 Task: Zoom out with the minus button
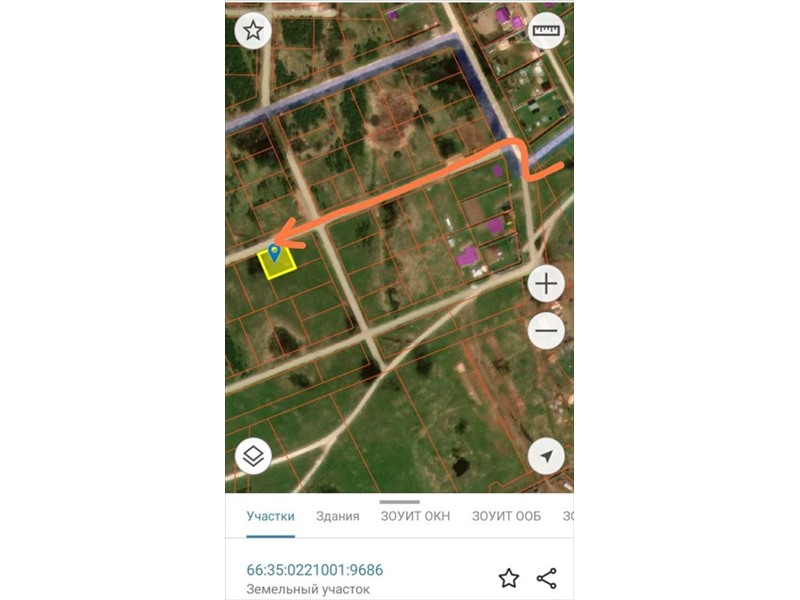pyautogui.click(x=546, y=330)
